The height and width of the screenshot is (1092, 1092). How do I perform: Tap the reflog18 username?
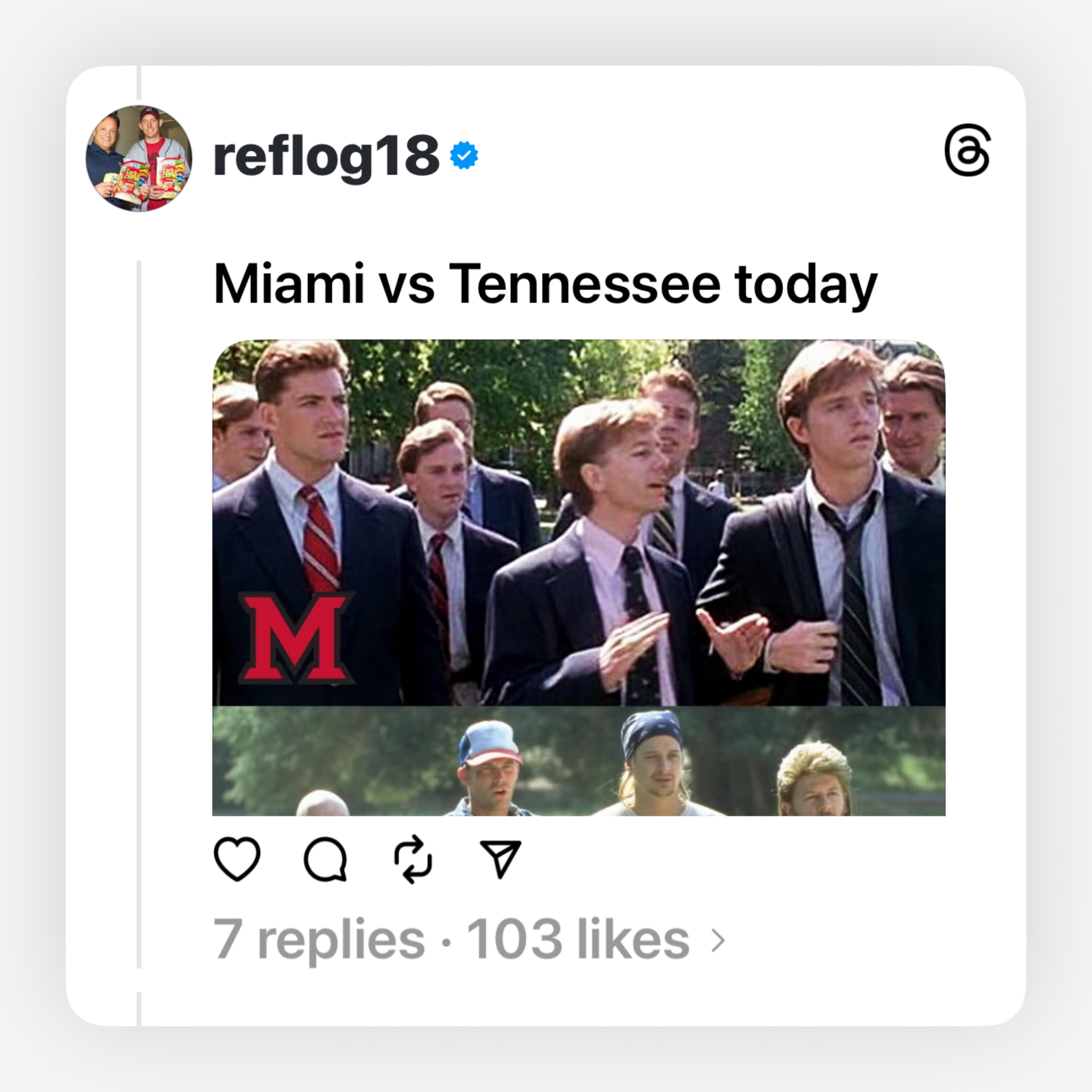tap(326, 156)
